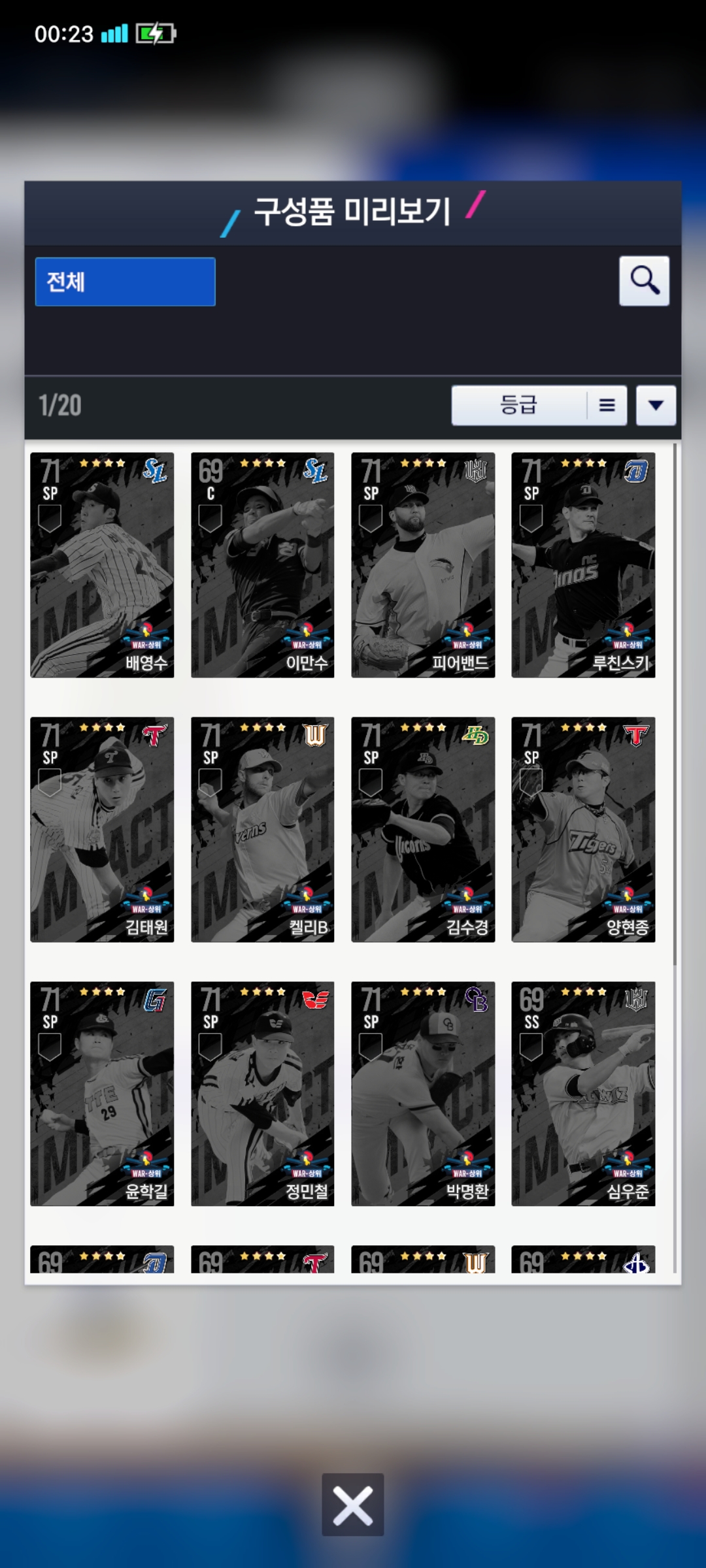This screenshot has height=1568, width=706.
Task: Toggle sort order with the down arrow
Action: pos(656,405)
